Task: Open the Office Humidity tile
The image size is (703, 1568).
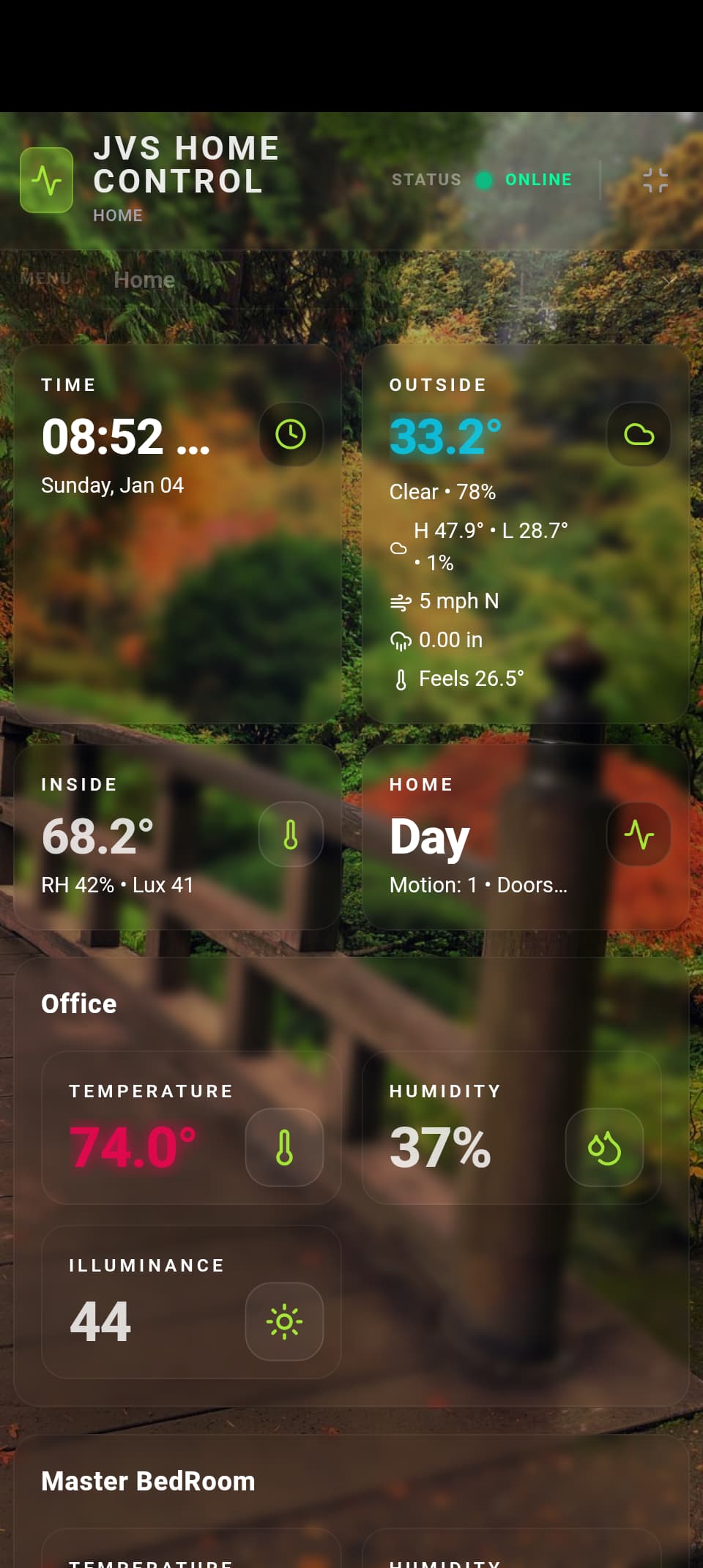Action: coord(511,1127)
